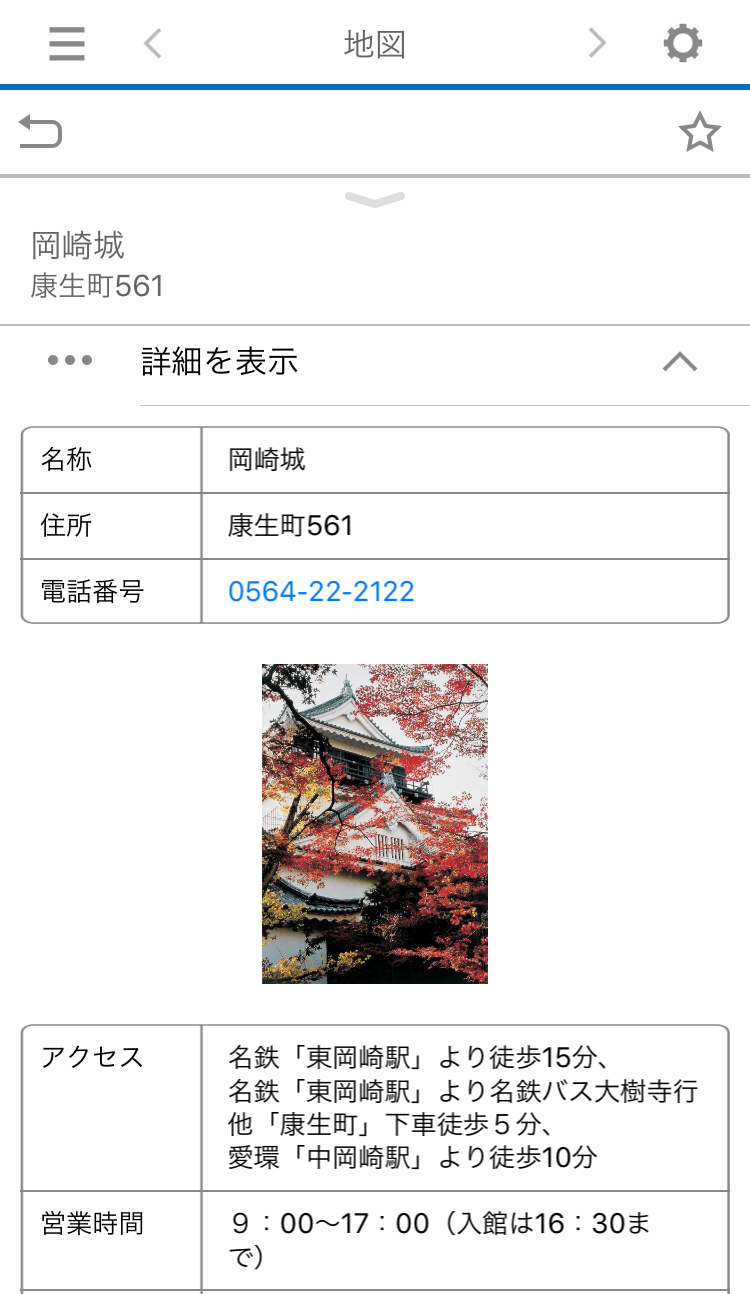Go to the previous page arrow

point(152,43)
